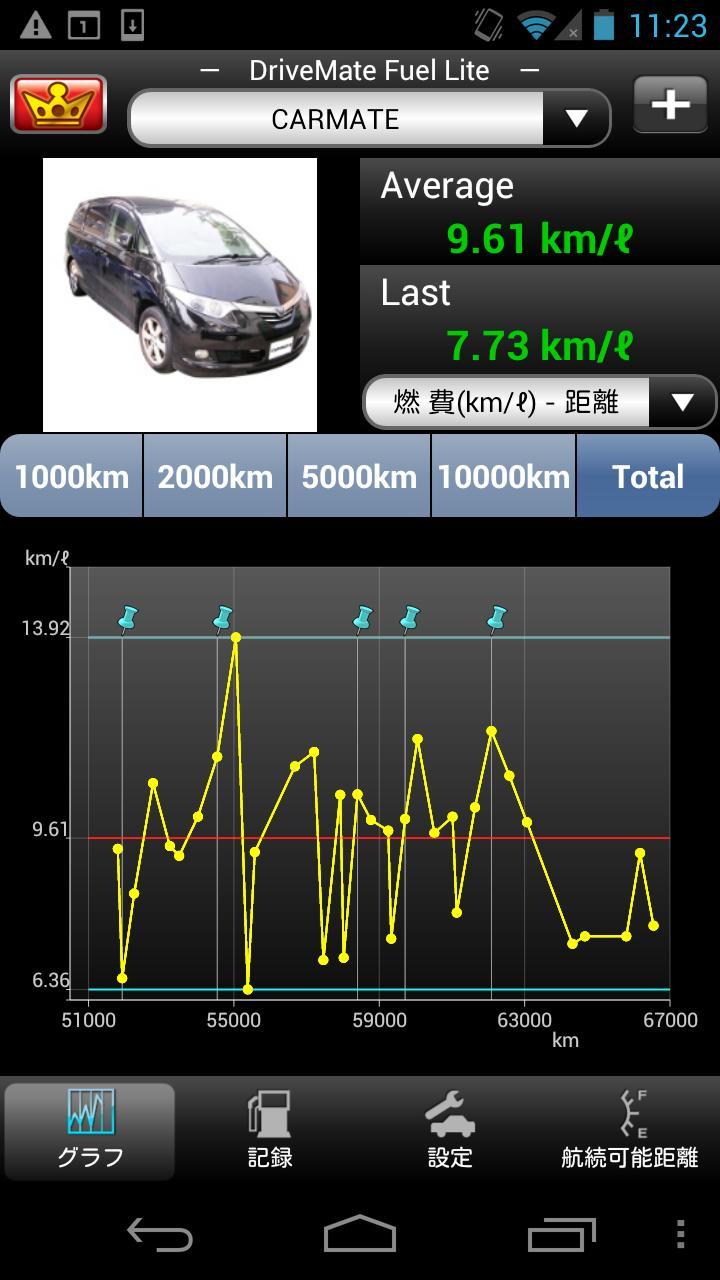Switch to the 記録 tab
The width and height of the screenshot is (720, 1280).
click(270, 1130)
